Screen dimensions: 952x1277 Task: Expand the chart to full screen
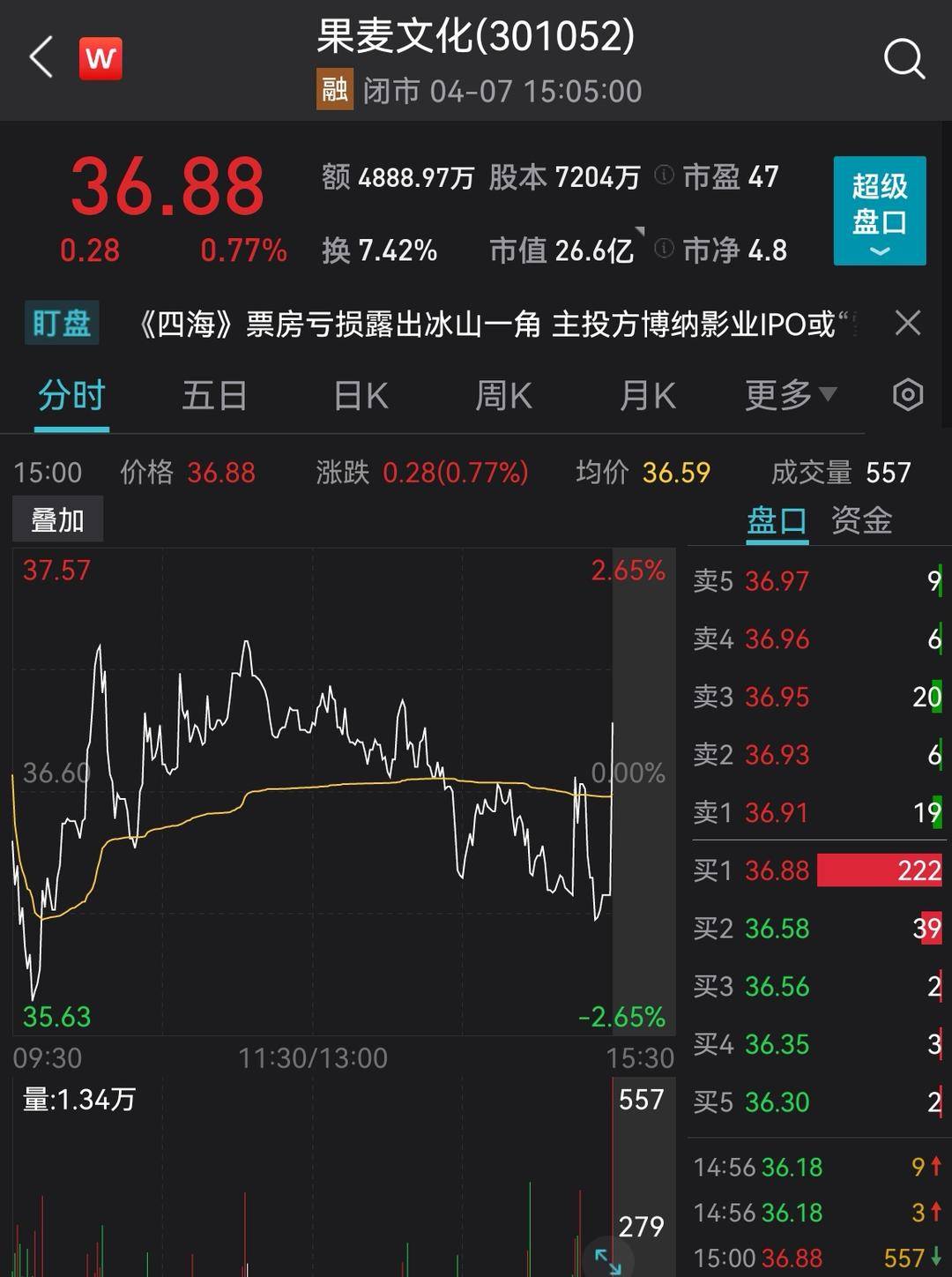[x=607, y=1260]
